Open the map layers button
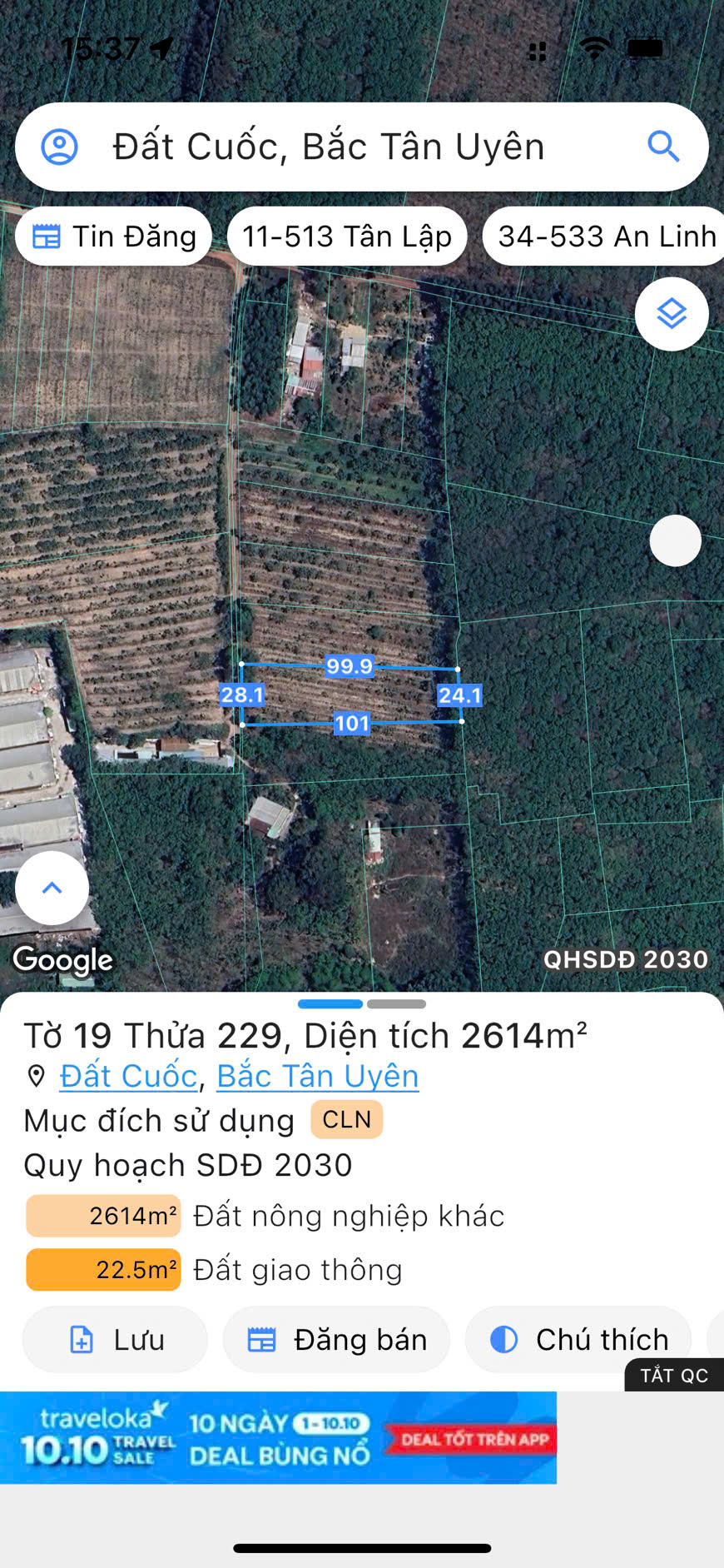The image size is (724, 1568). [x=672, y=314]
